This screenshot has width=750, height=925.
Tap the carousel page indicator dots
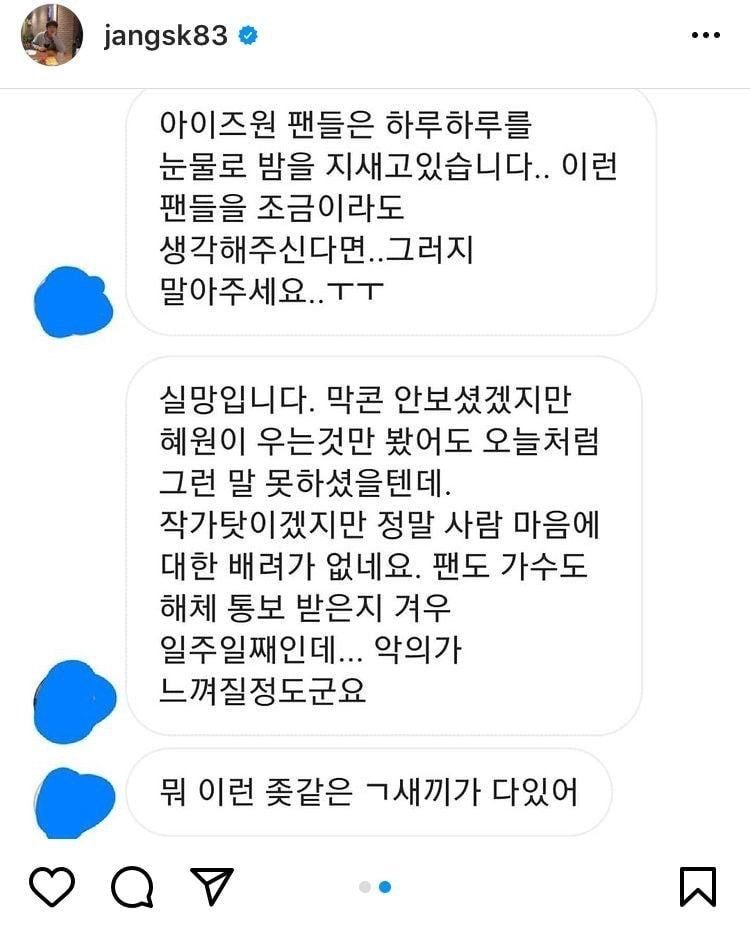click(375, 886)
